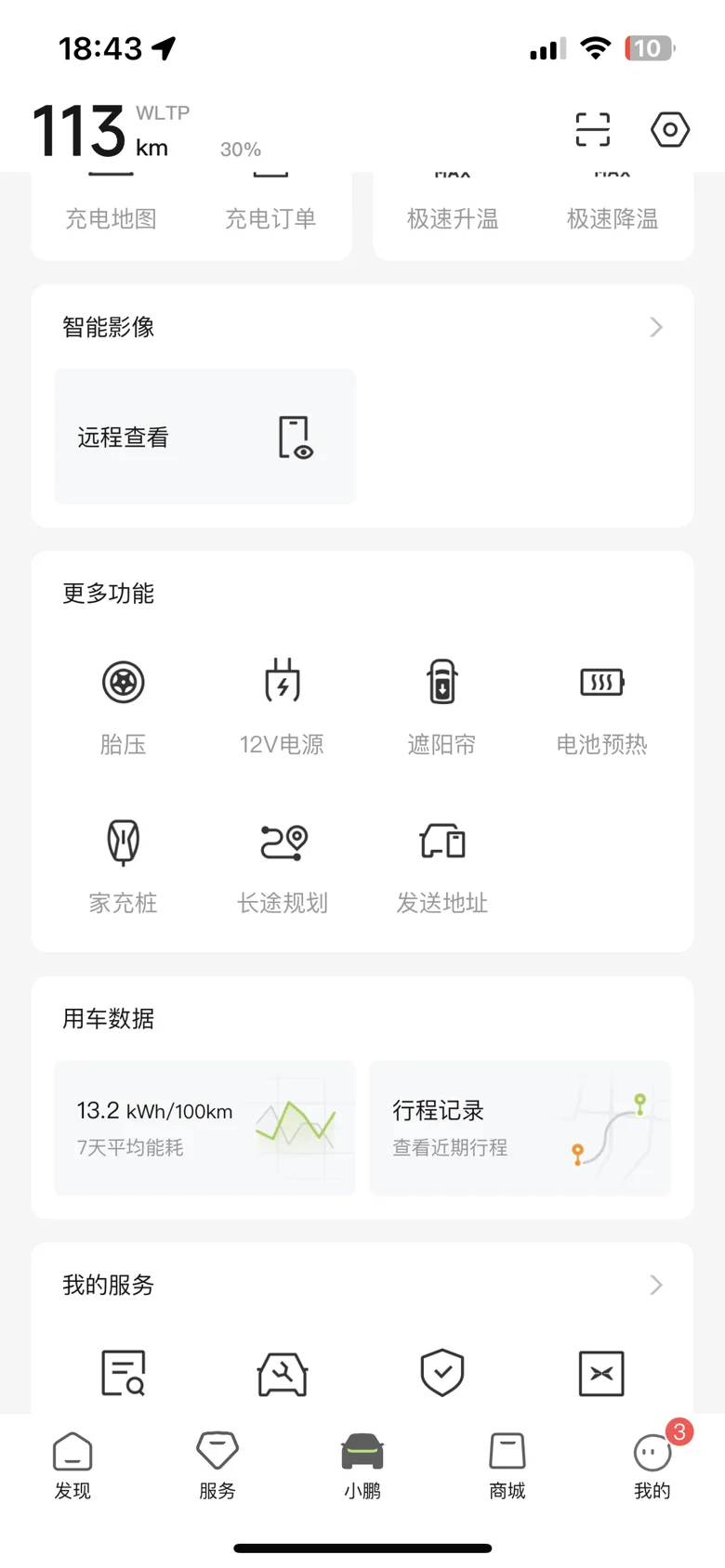Select 电池预热 battery preheat
Screen dimensions: 725x1568
[x=601, y=706]
